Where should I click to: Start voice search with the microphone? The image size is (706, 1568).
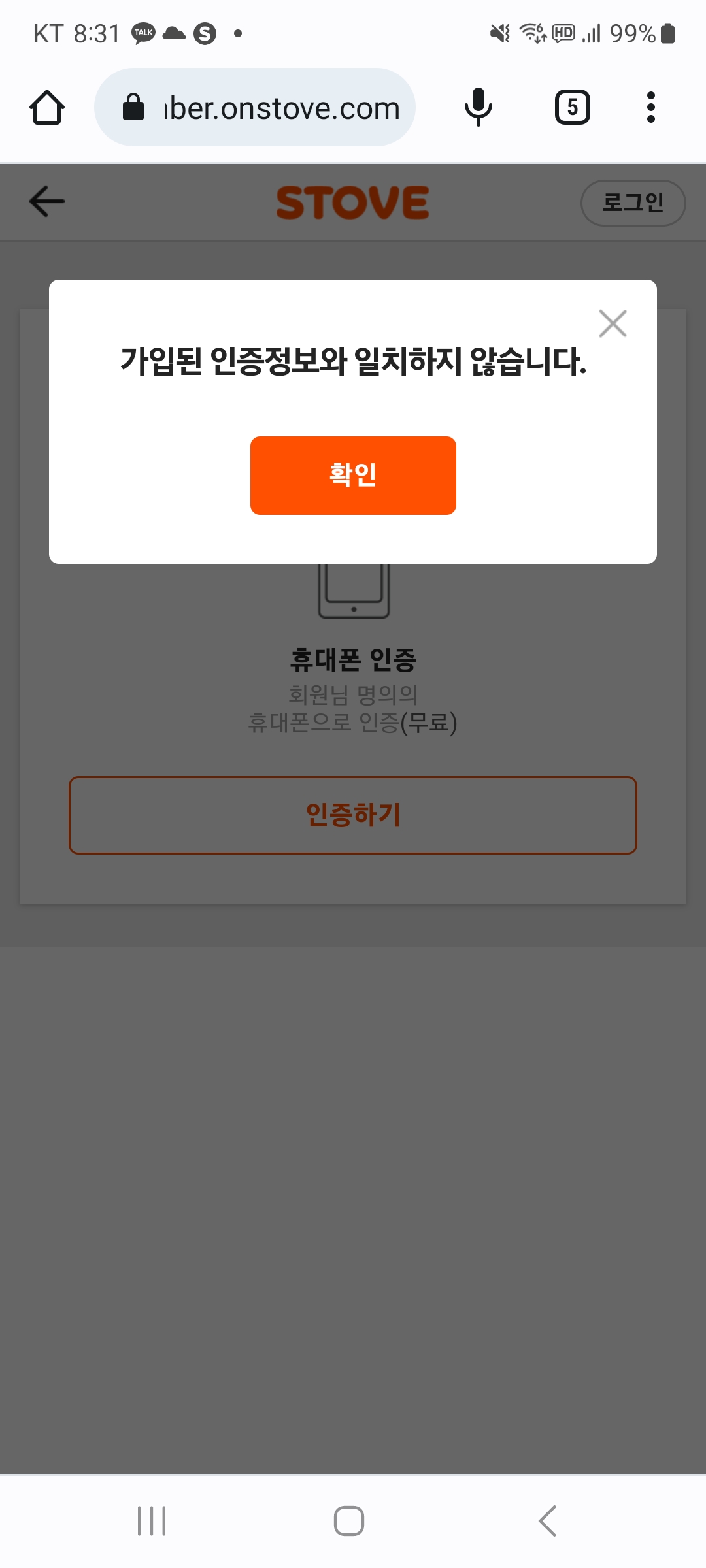(479, 107)
